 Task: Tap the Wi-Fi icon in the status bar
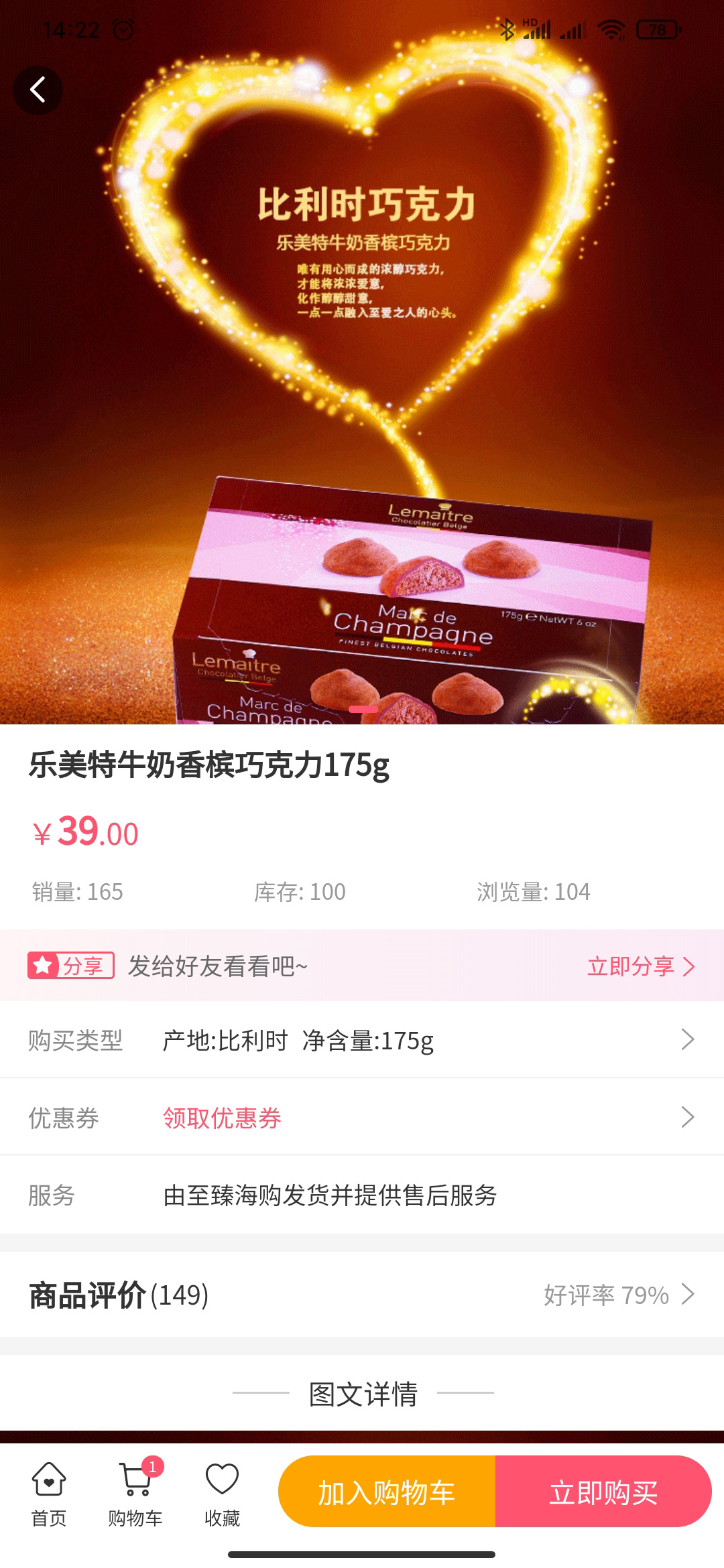click(x=611, y=28)
